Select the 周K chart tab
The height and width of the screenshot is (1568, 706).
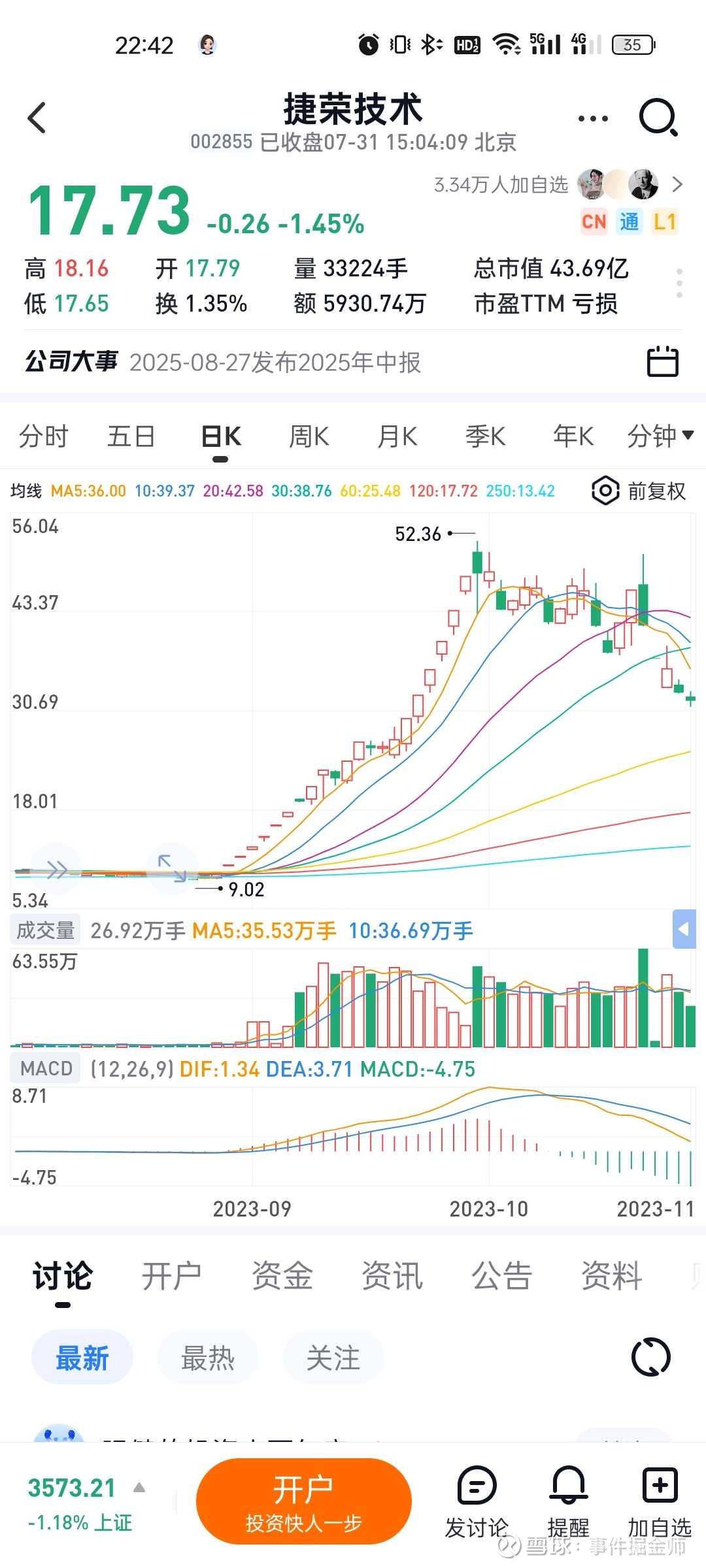point(309,436)
